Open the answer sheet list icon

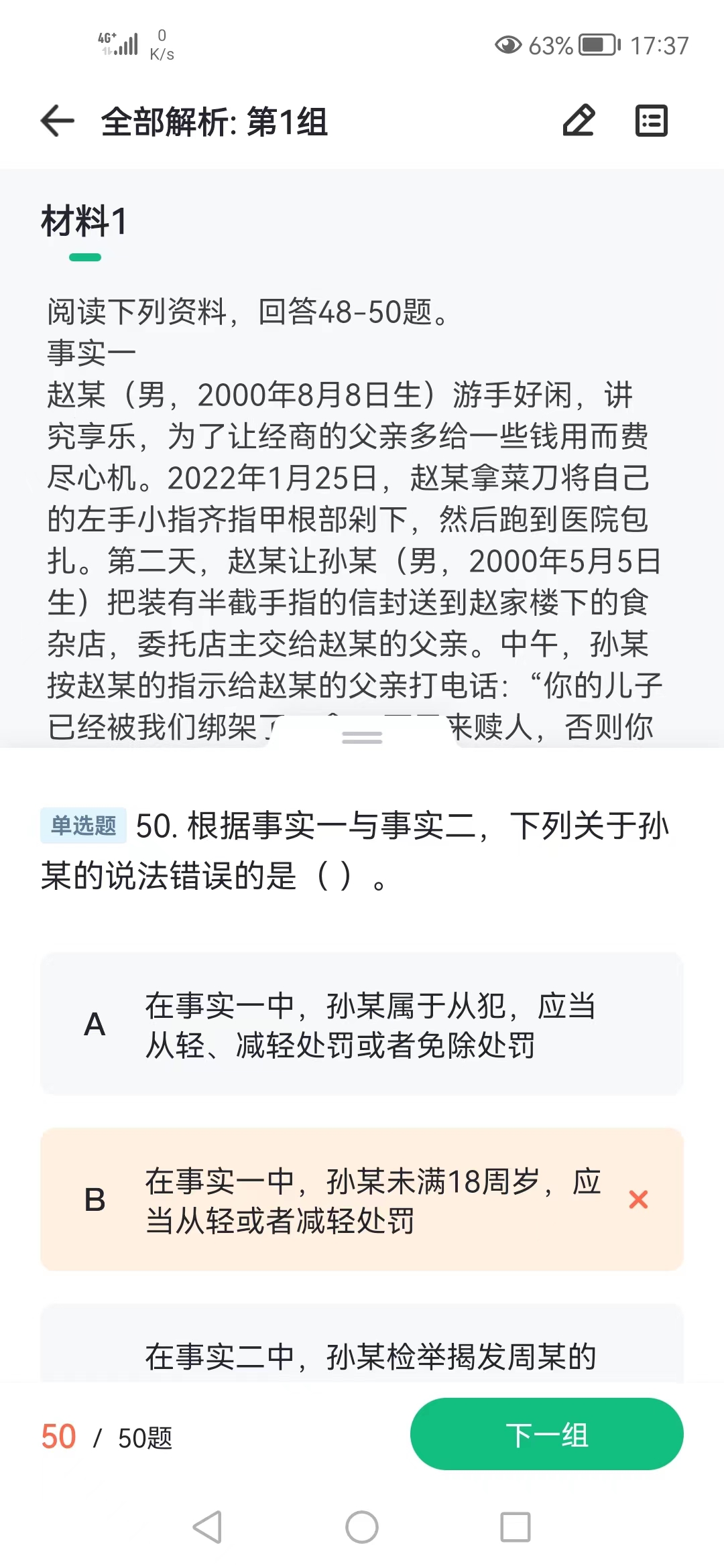651,121
